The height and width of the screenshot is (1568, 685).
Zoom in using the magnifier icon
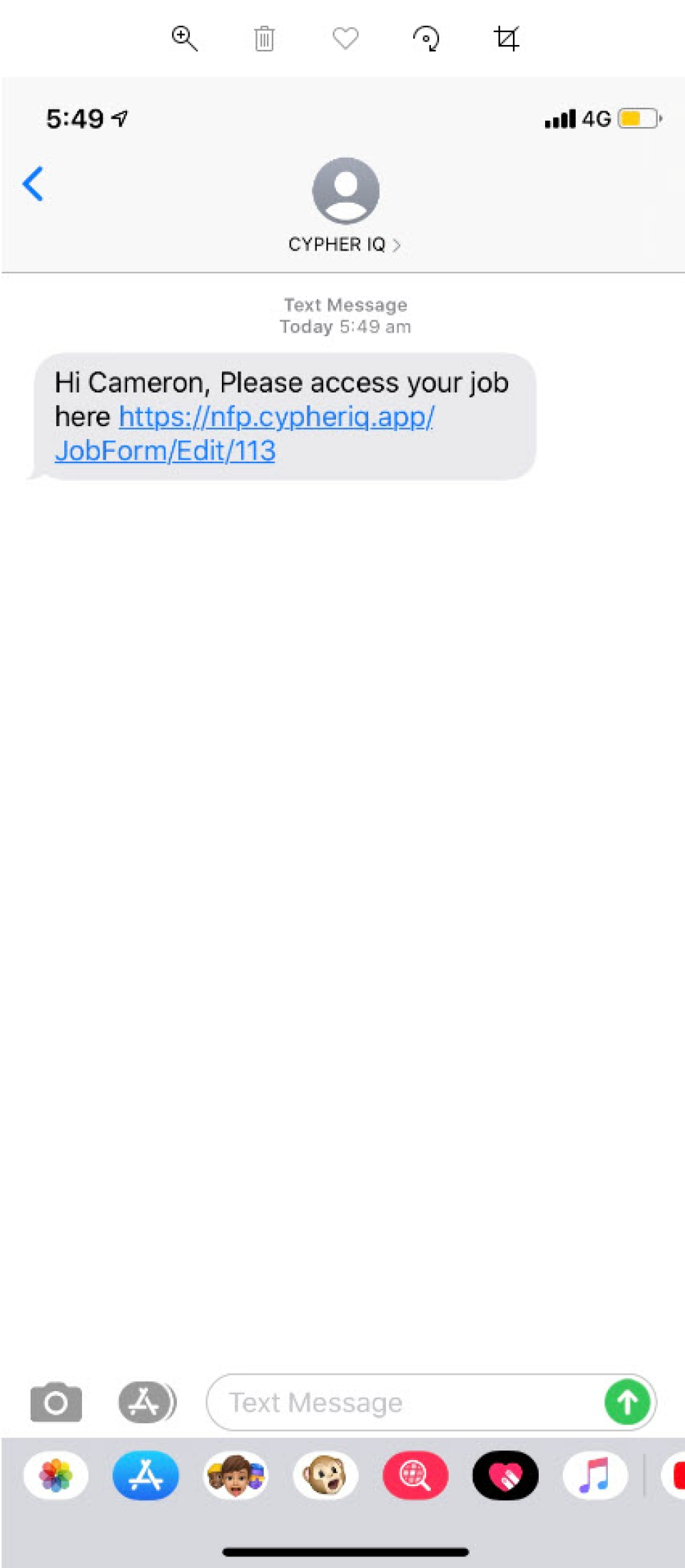click(184, 38)
